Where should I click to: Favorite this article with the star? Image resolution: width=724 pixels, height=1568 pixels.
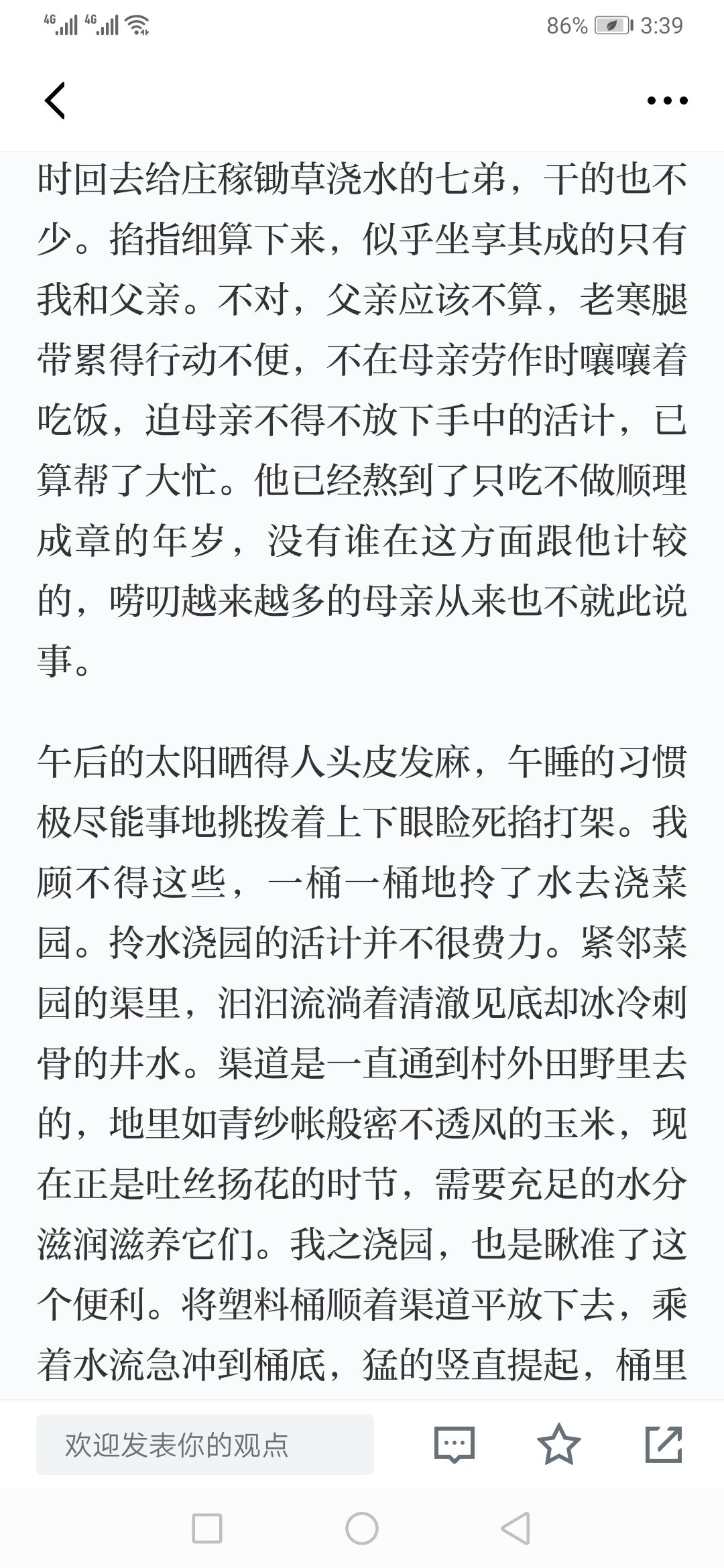click(x=559, y=1445)
